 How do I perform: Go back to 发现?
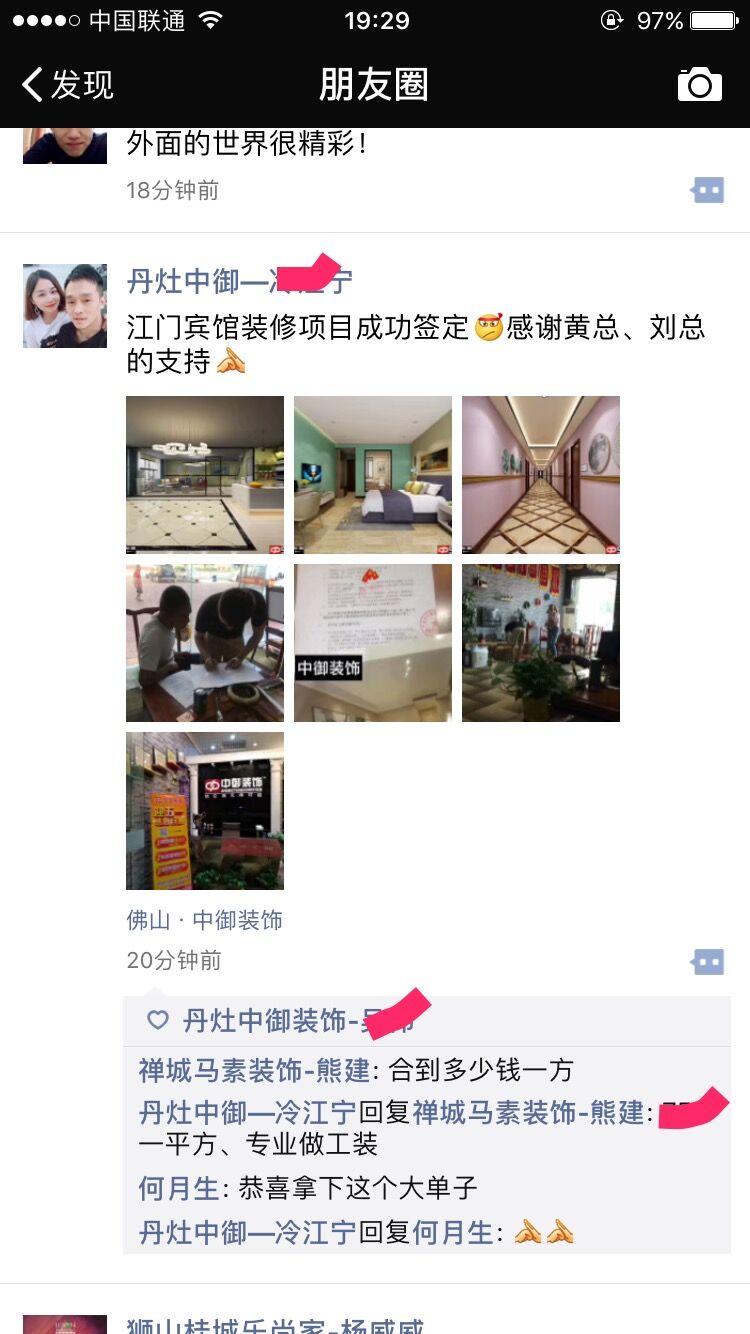(x=68, y=85)
